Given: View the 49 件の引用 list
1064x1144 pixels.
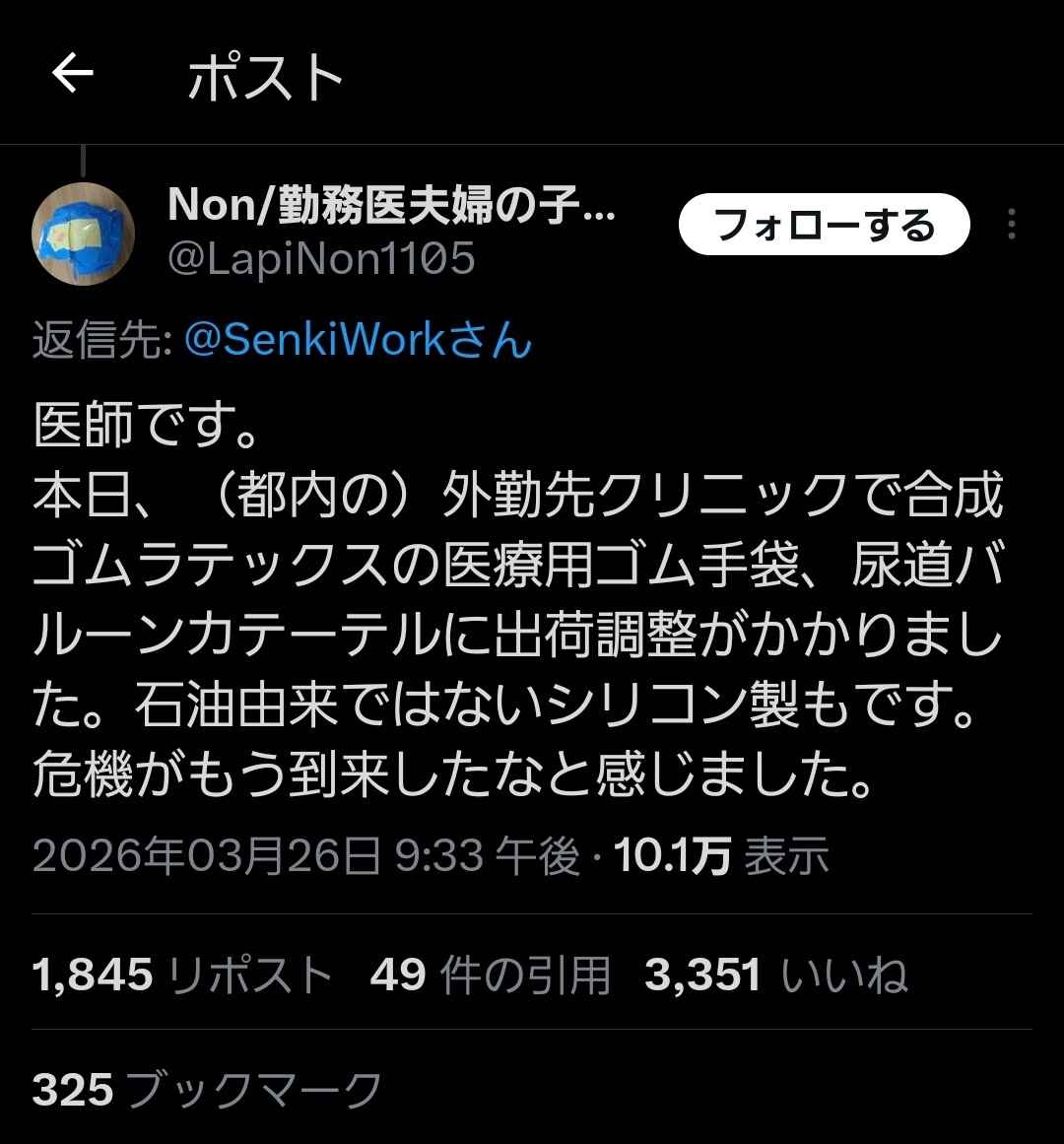Looking at the screenshot, I should point(490,976).
